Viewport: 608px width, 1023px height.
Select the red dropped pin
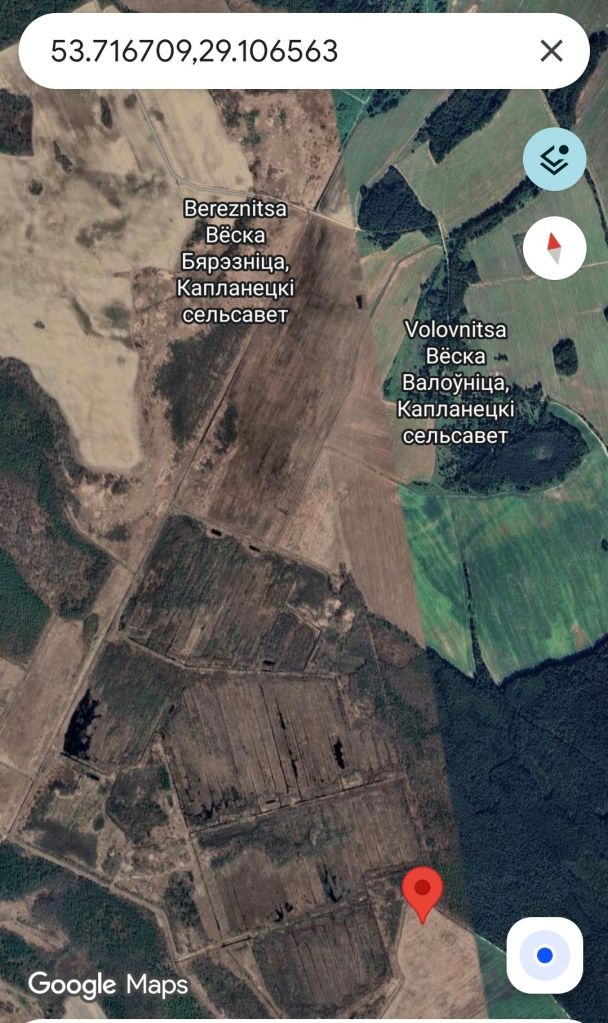422,891
